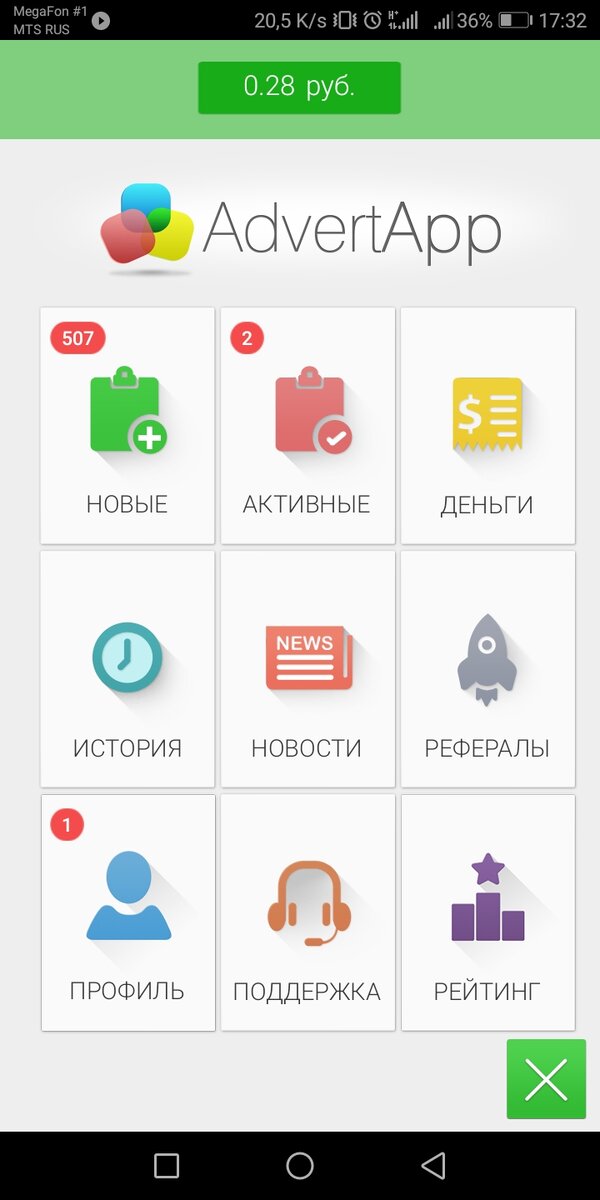This screenshot has height=1200, width=600.
Task: Tap the green X close button
Action: (x=546, y=1079)
